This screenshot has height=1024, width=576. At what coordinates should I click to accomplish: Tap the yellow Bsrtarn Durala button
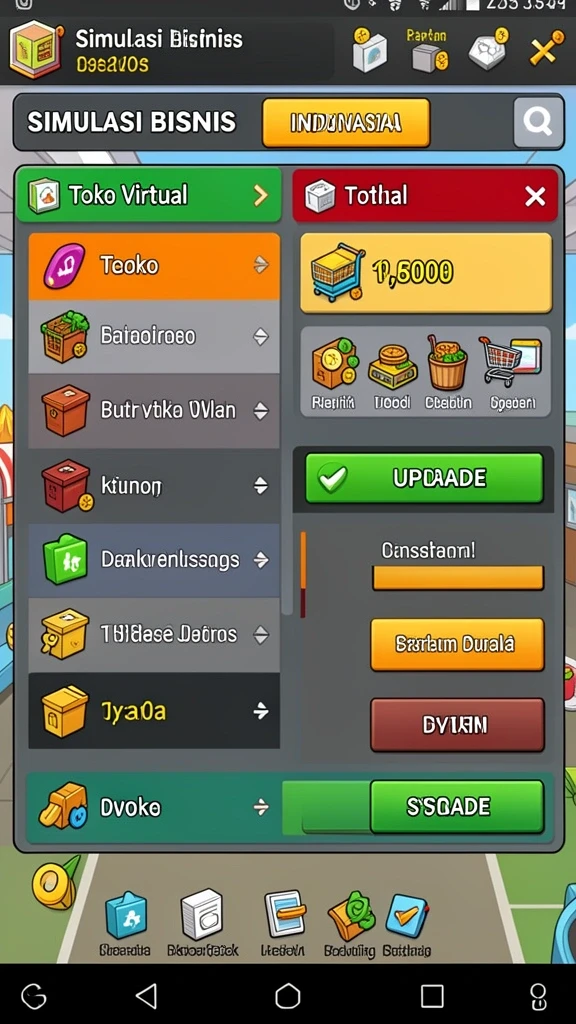click(x=457, y=645)
